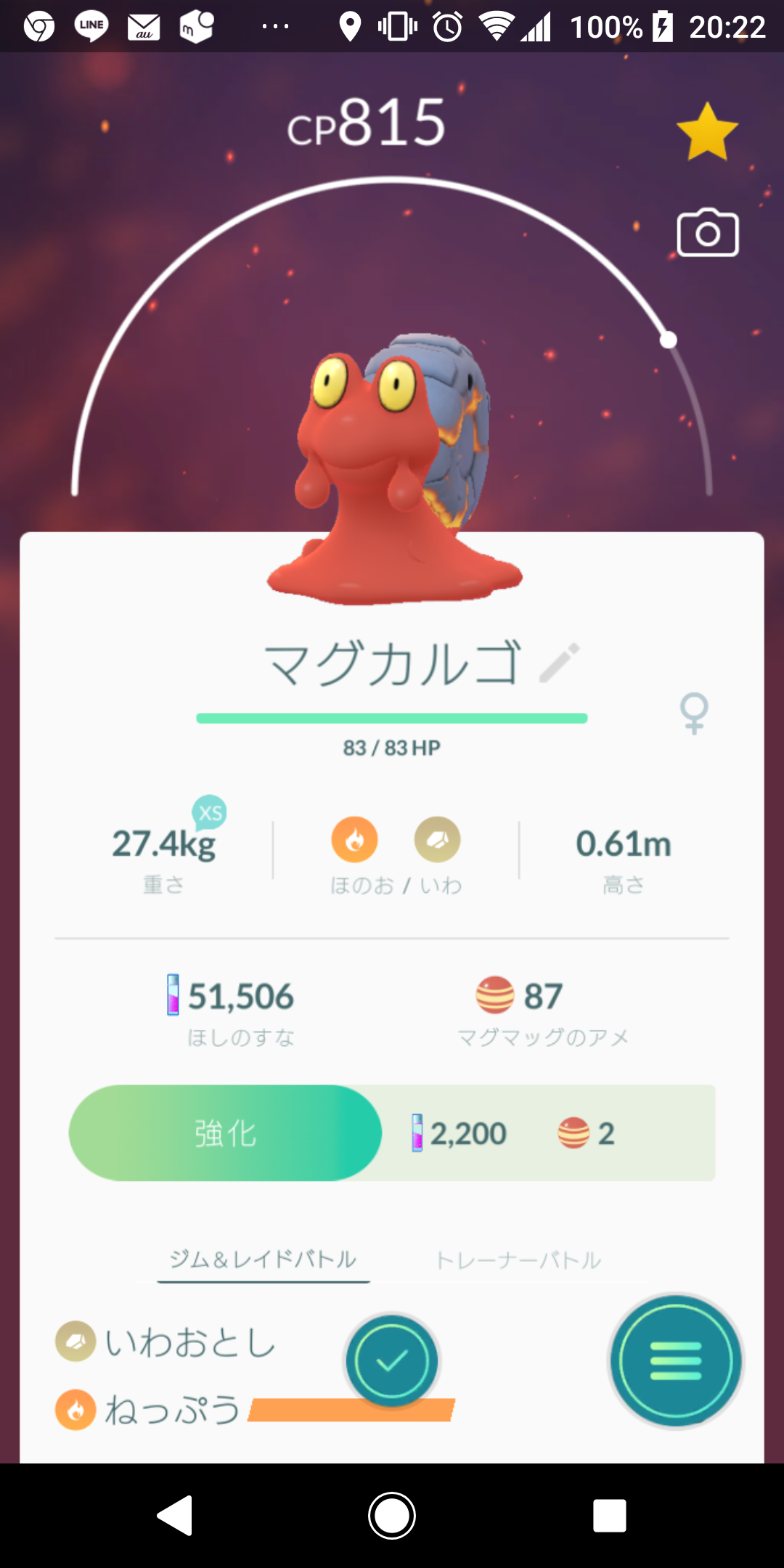
Task: Open the AR camera photo mode
Action: [708, 234]
